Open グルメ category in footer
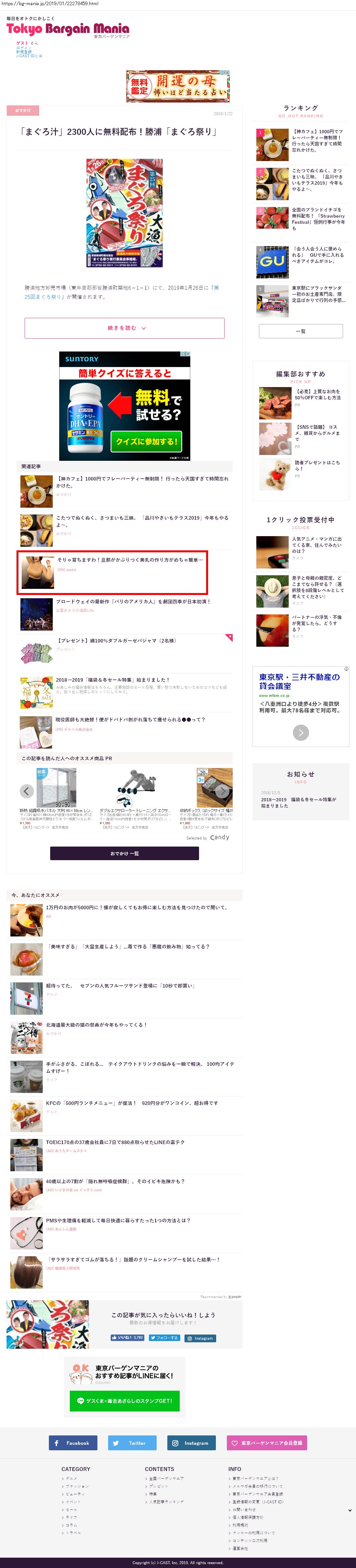This screenshot has height=1568, width=356. coord(71,1478)
